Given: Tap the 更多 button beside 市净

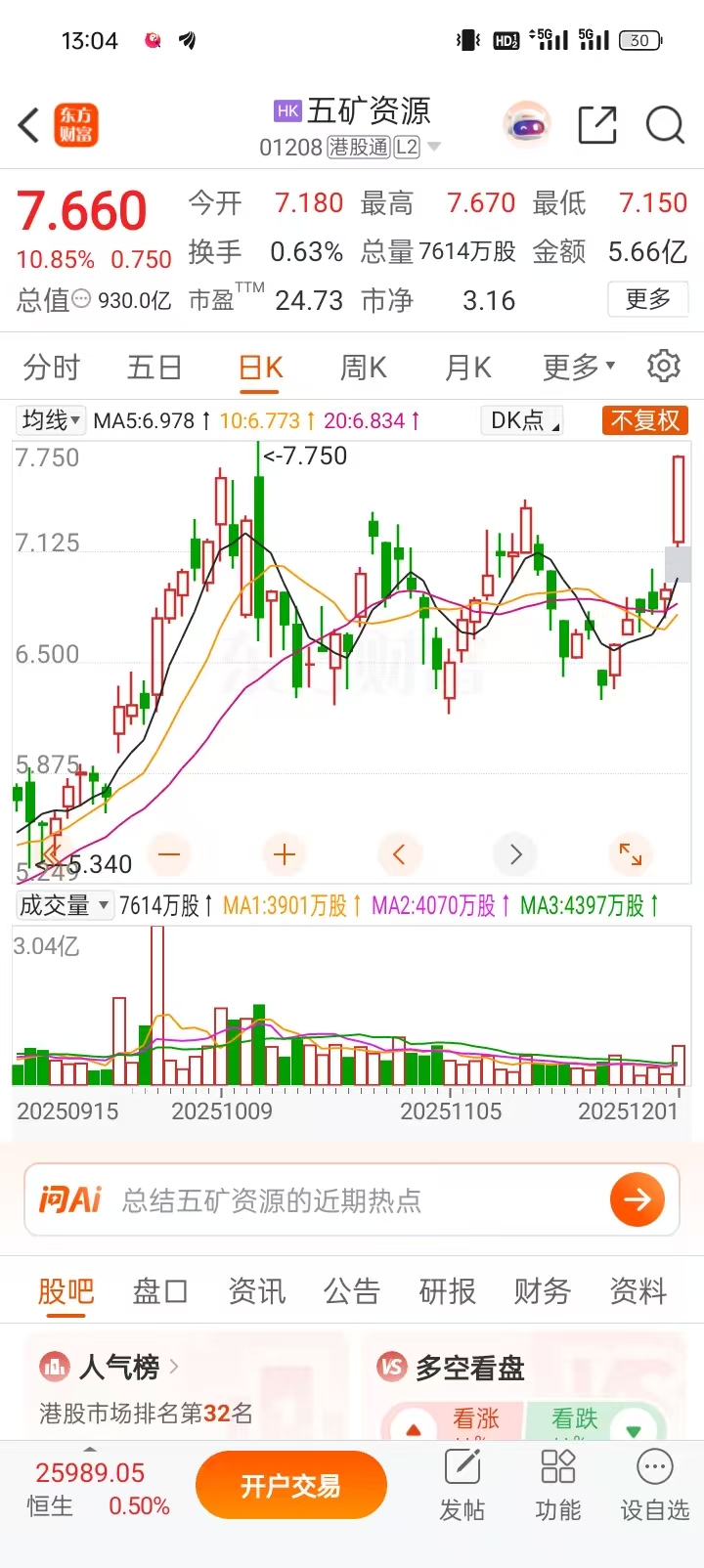Looking at the screenshot, I should (647, 299).
